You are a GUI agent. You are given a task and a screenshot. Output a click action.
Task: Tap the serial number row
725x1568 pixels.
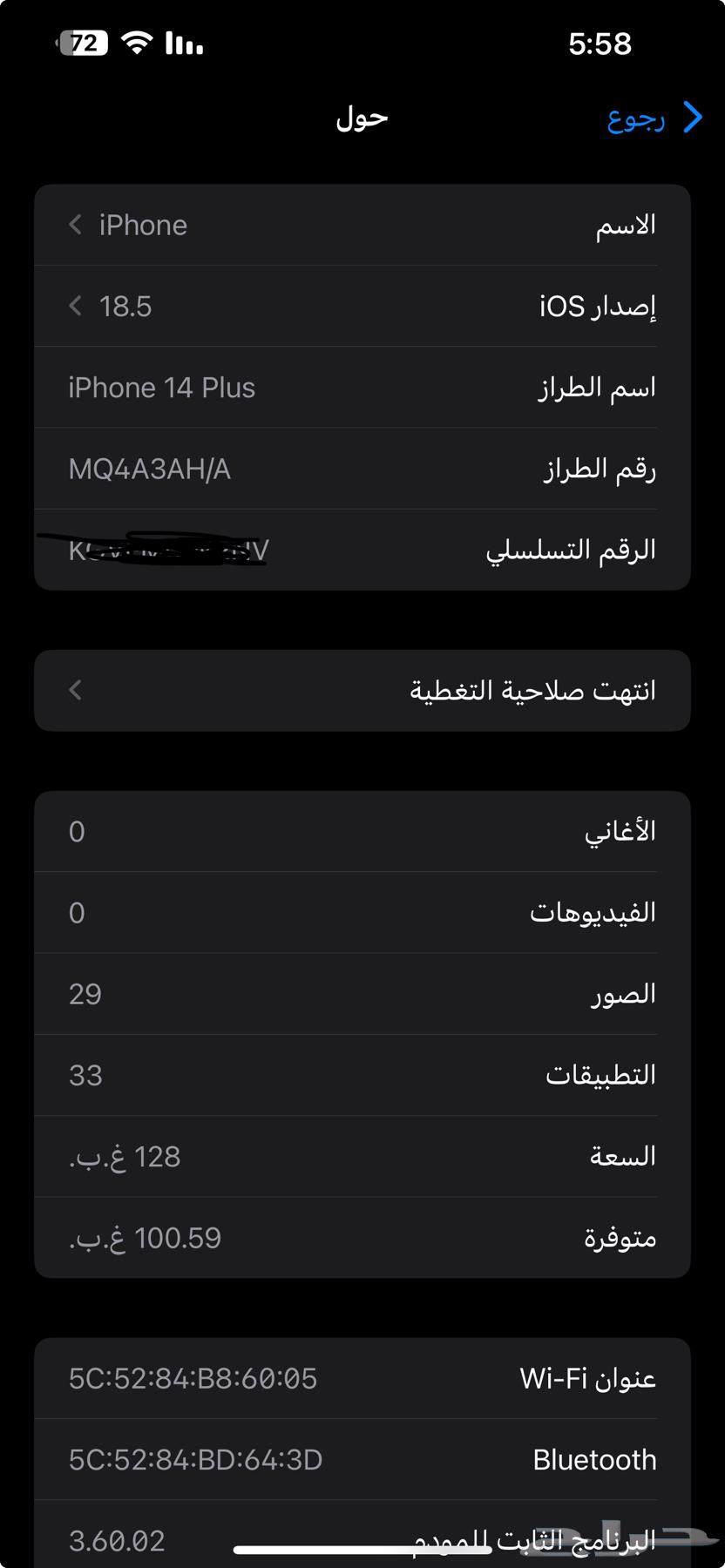[362, 549]
